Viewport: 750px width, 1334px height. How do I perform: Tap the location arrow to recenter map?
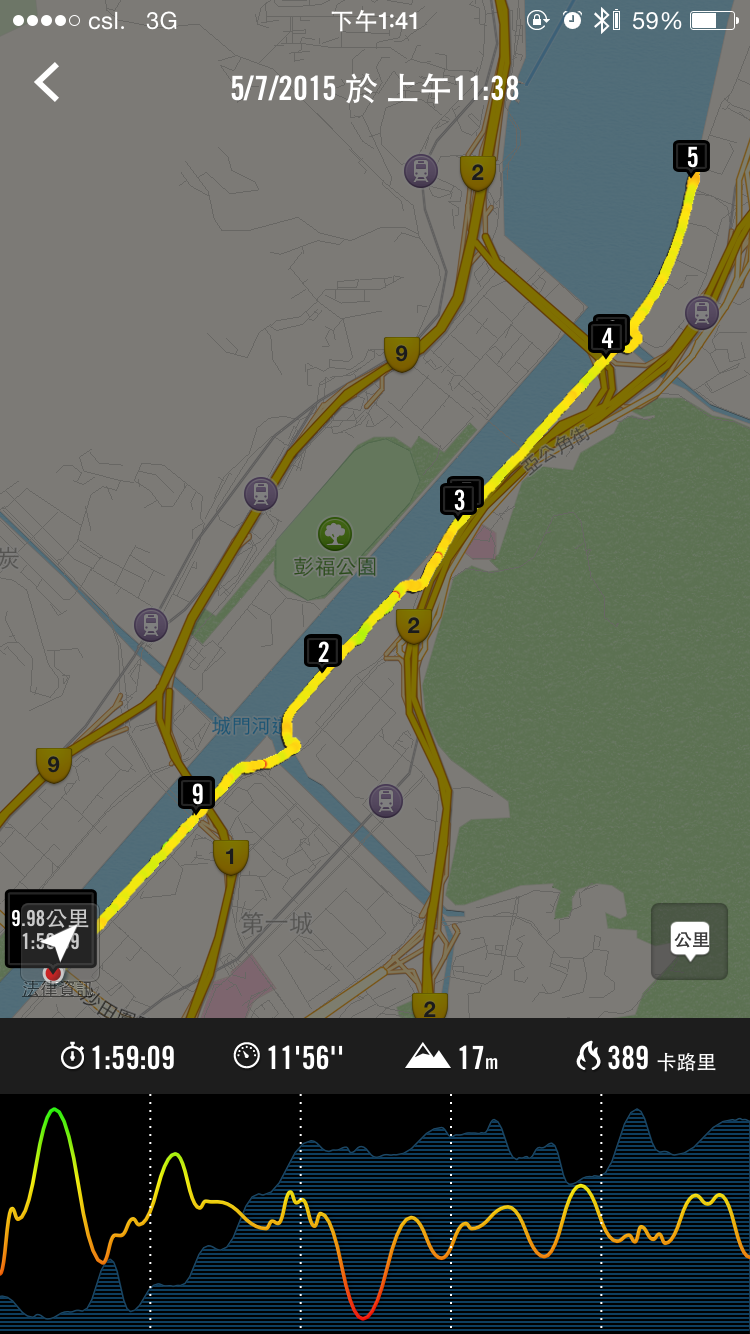(x=60, y=942)
